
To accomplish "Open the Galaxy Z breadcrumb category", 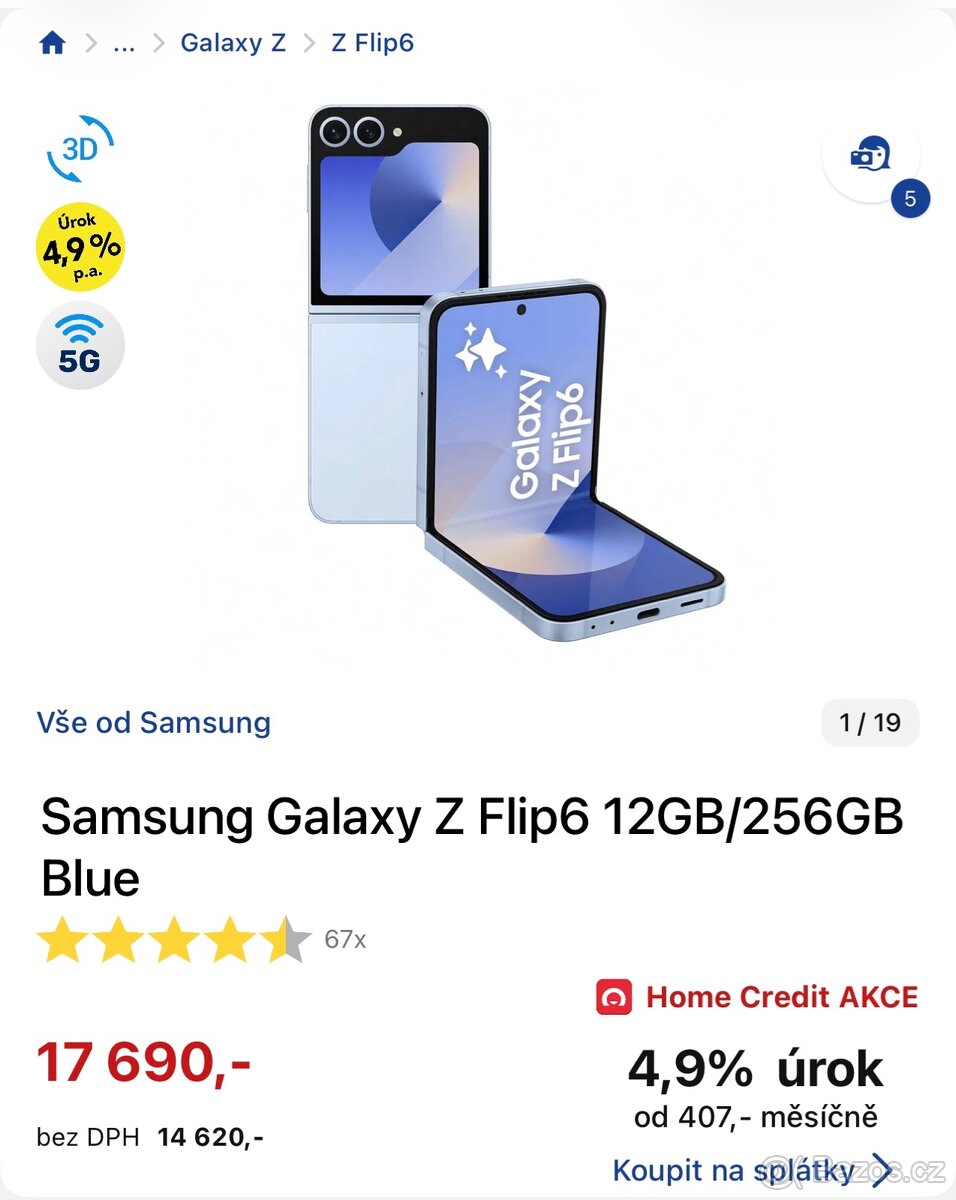I will (233, 43).
